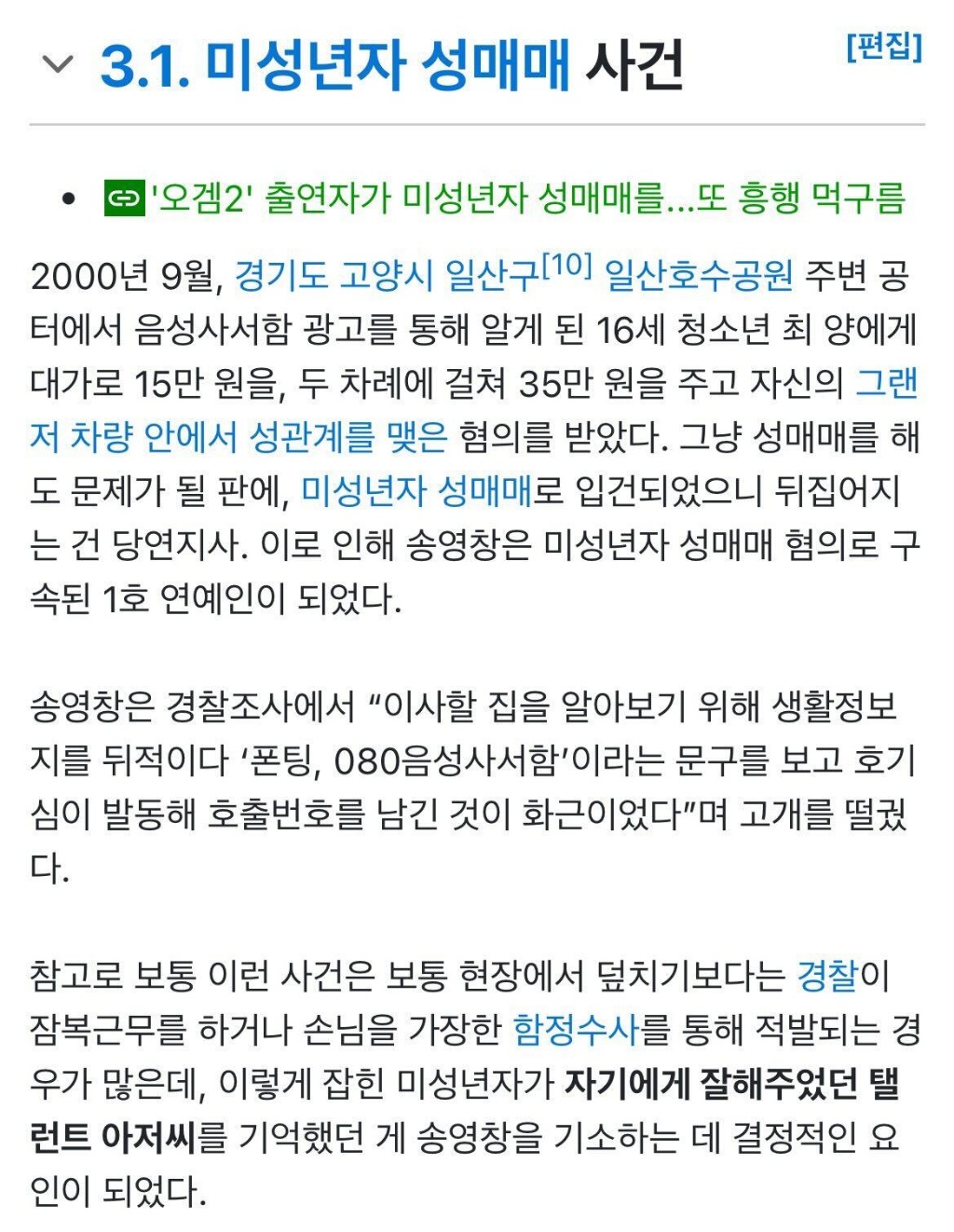Open the 미성년자 성매매 link in the paragraph
This screenshot has width=954, height=1232.
[x=416, y=490]
